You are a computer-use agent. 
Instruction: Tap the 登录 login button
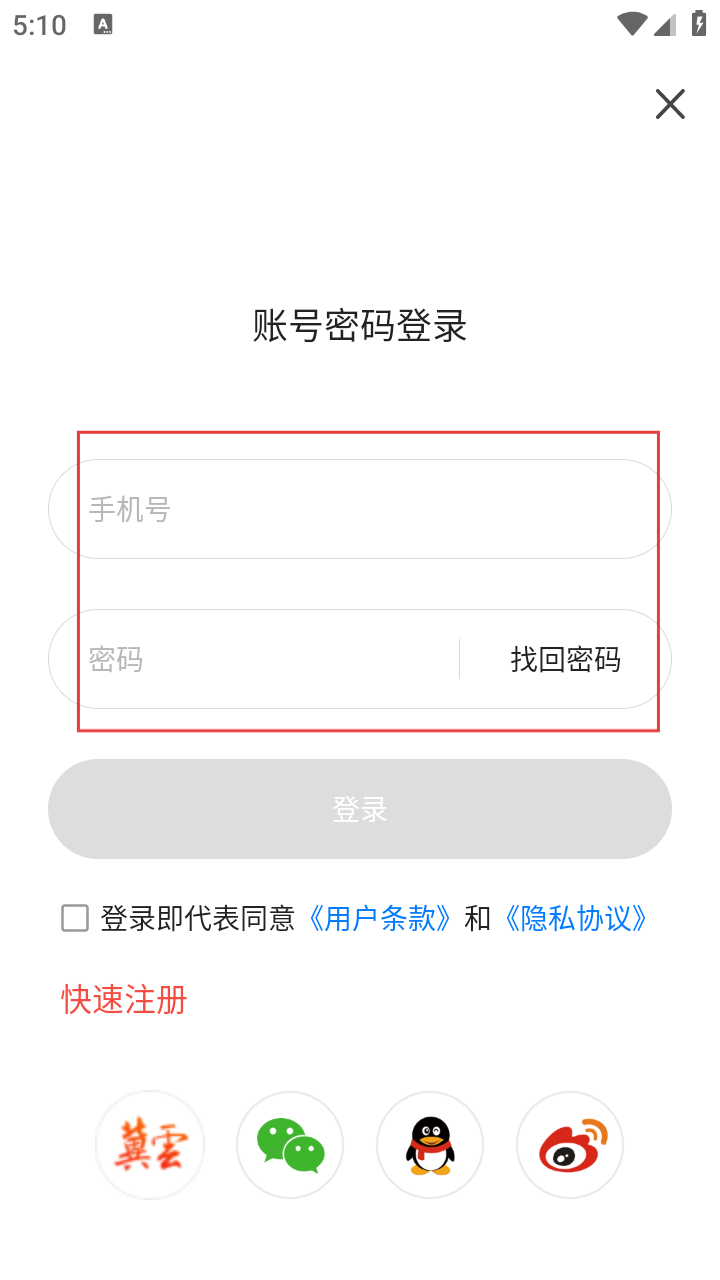pyautogui.click(x=360, y=809)
